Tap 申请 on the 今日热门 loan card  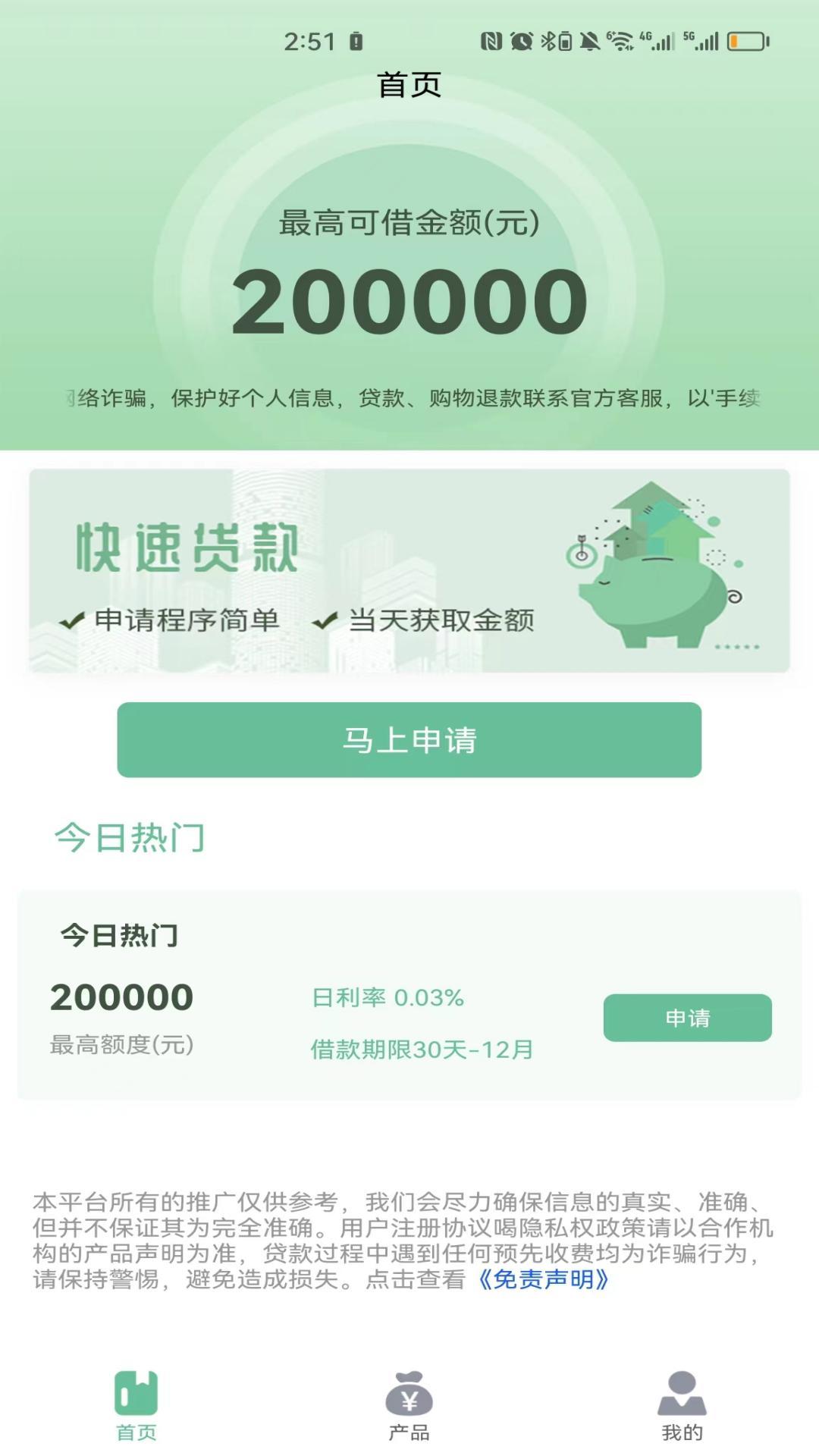click(687, 1018)
